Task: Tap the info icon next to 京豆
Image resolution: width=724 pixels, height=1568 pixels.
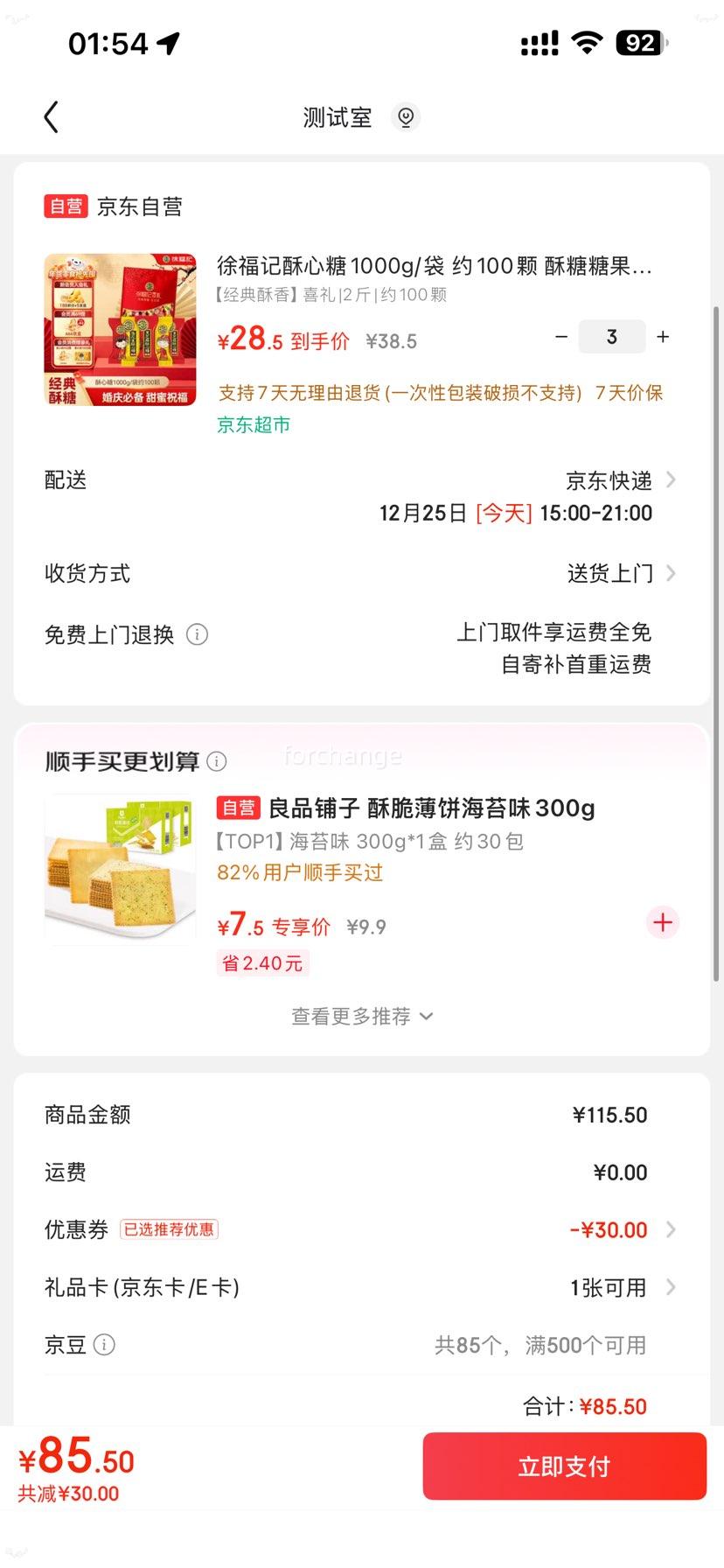Action: coord(104,1345)
